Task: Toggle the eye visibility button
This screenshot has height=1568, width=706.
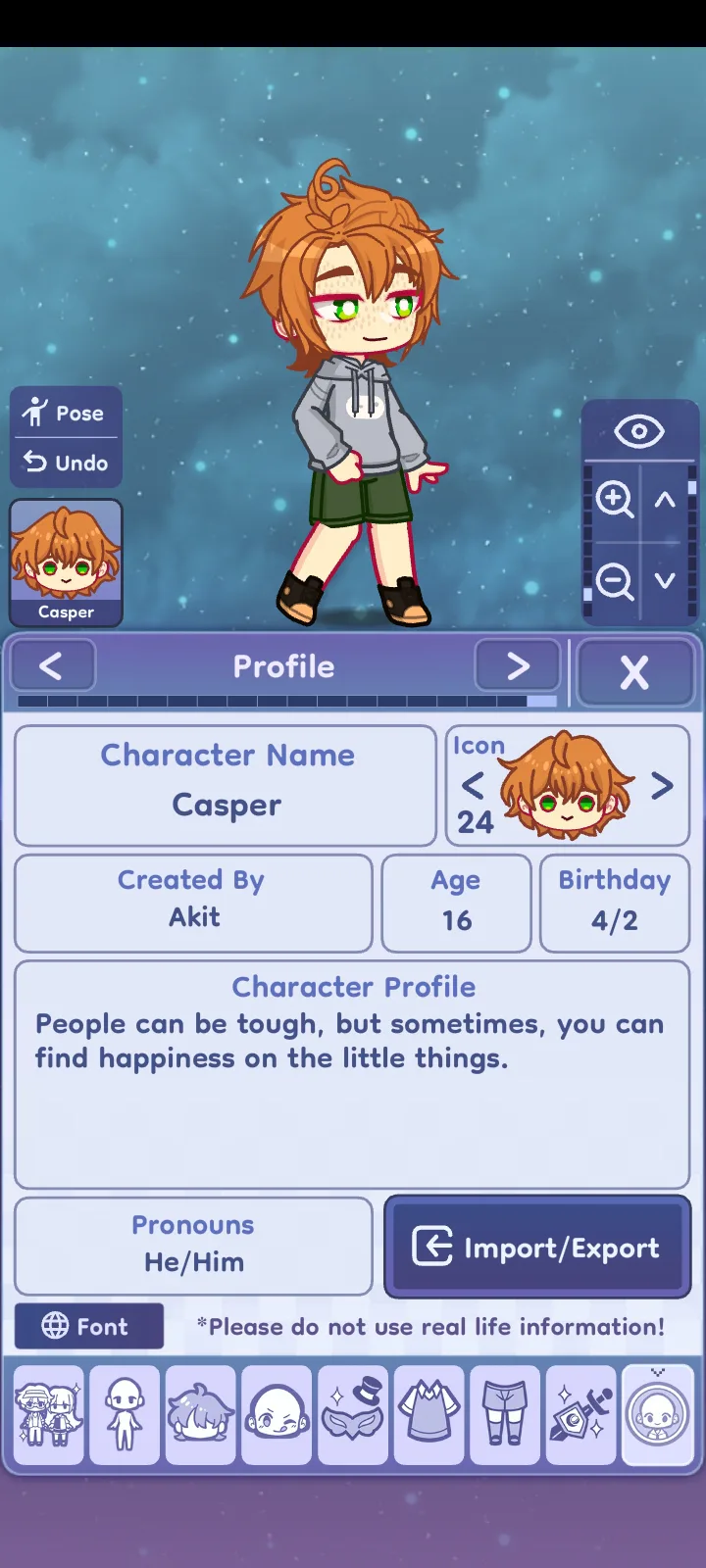Action: [638, 431]
